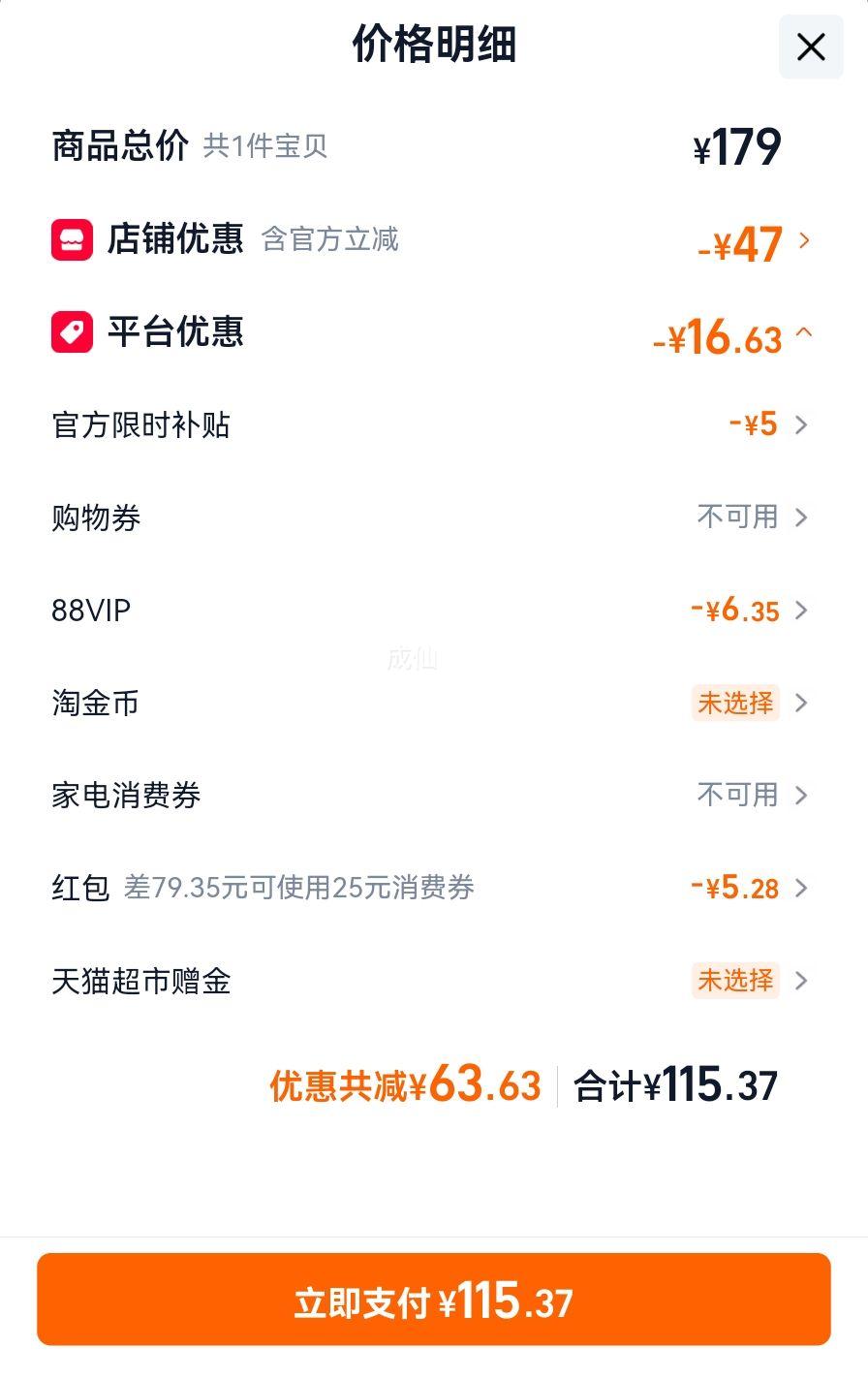Image resolution: width=868 pixels, height=1379 pixels.
Task: Click the 优惠共减¥63.63 amount display
Action: 403,1085
